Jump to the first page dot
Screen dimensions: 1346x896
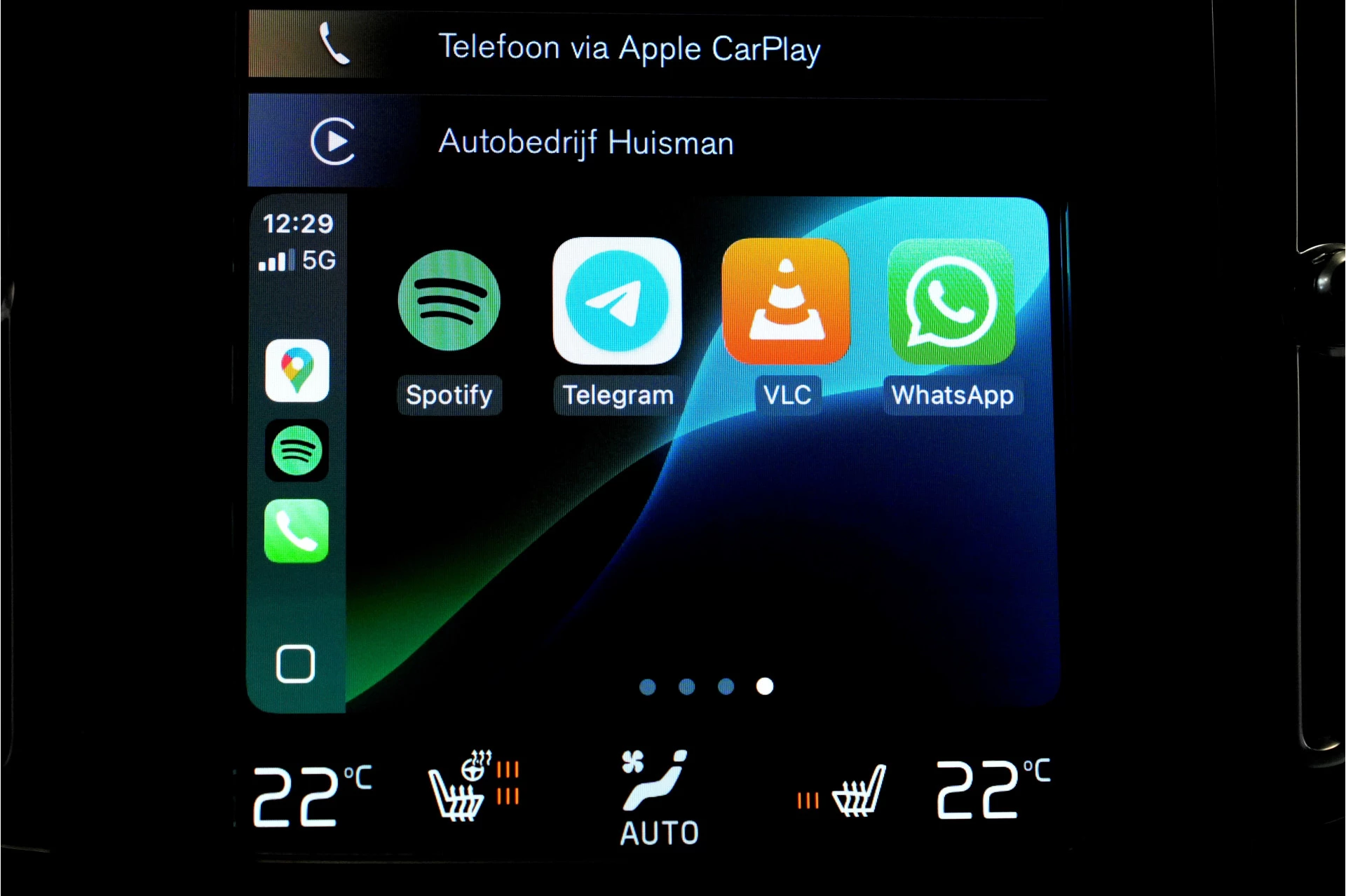coord(647,686)
